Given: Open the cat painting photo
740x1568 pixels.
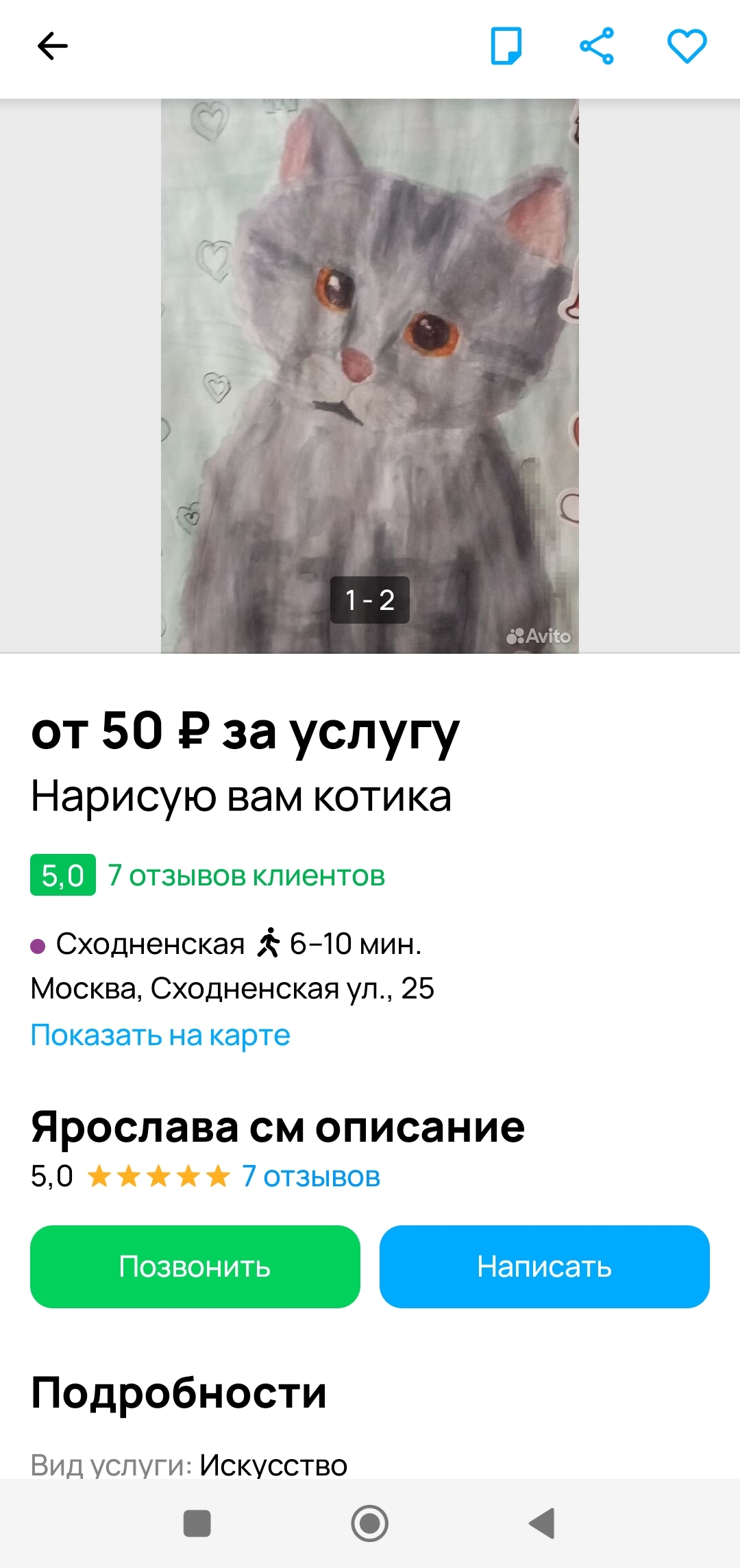Looking at the screenshot, I should click(370, 376).
